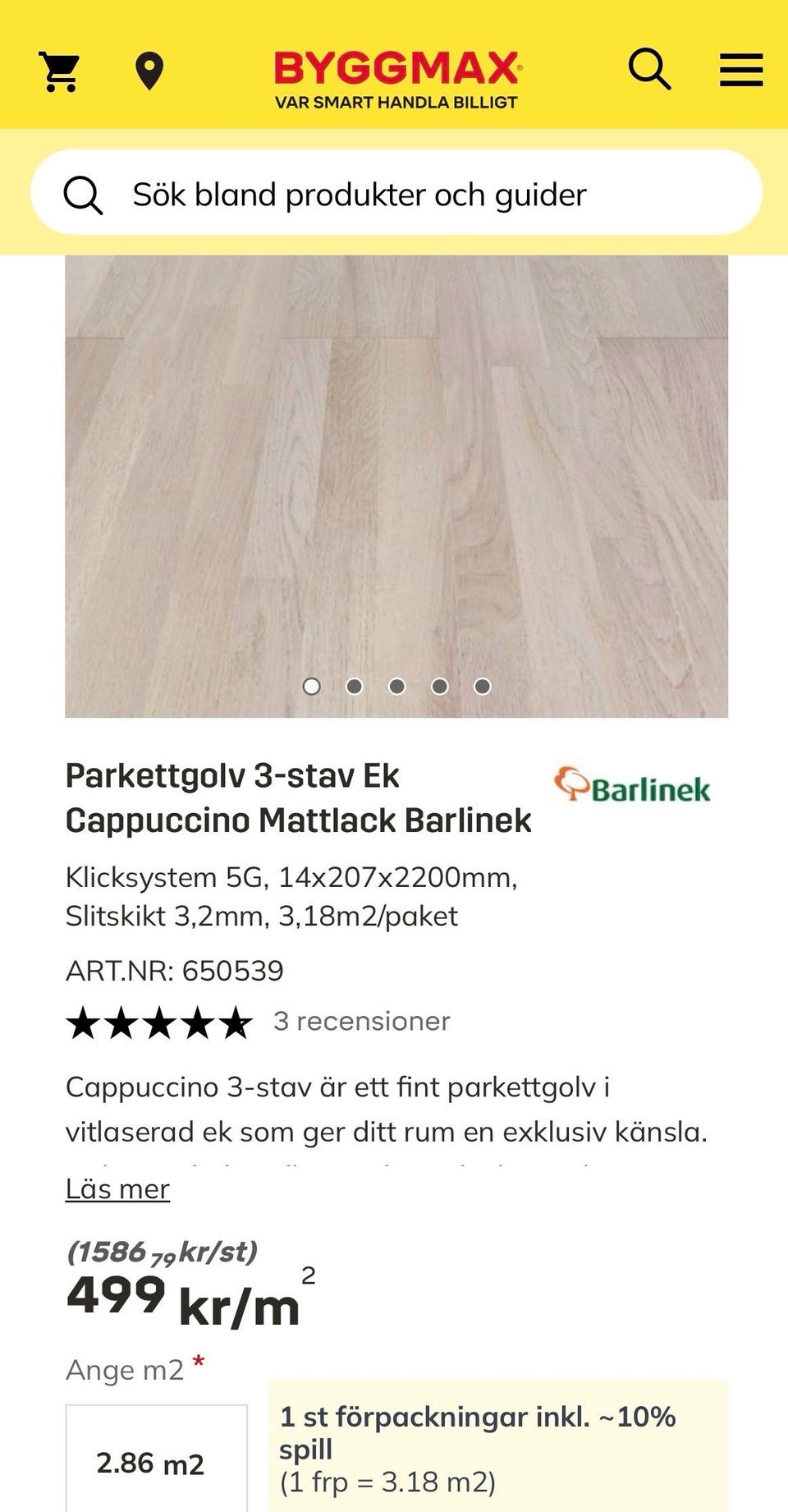Expand the full product description

117,1188
